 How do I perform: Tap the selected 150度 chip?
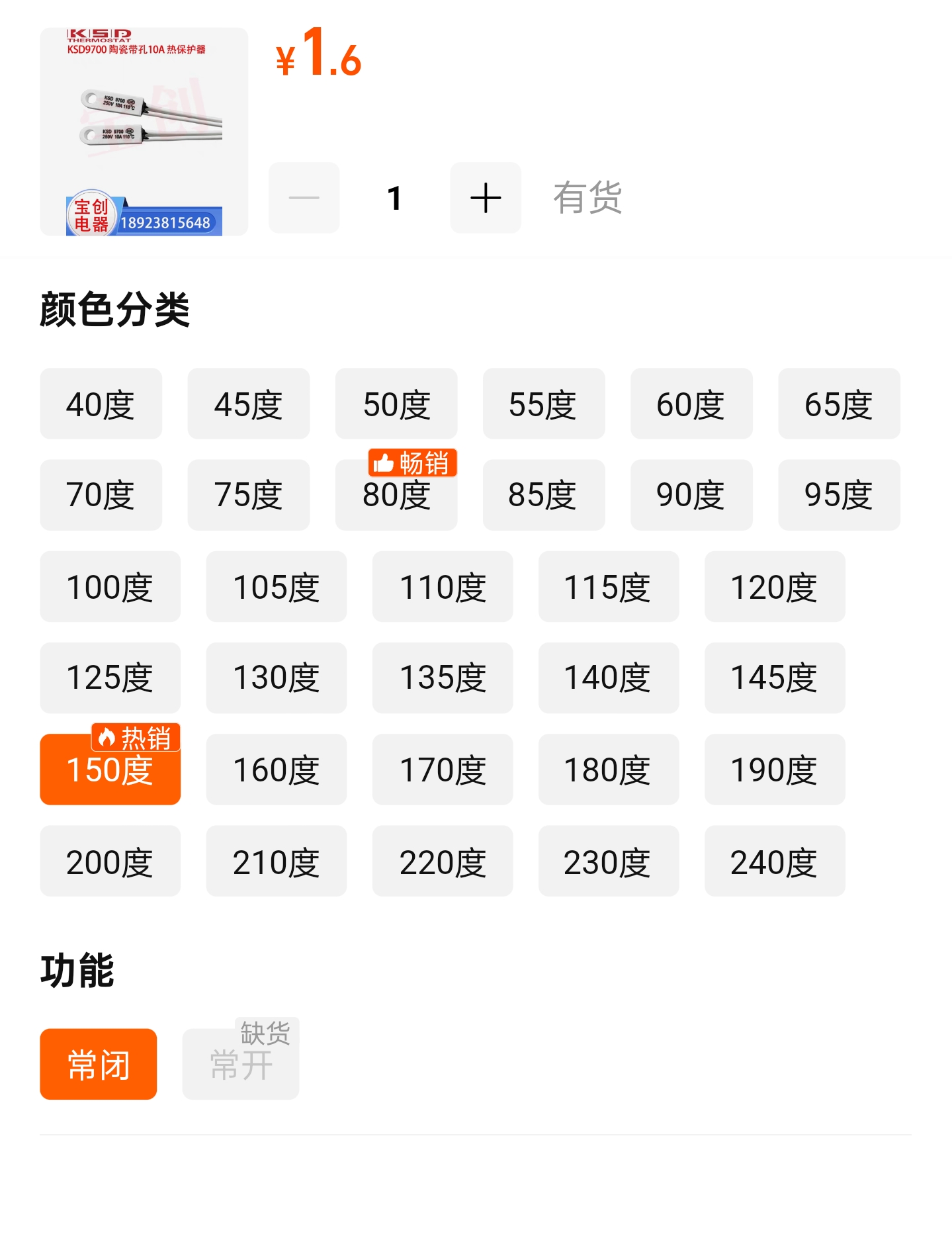[x=110, y=770]
